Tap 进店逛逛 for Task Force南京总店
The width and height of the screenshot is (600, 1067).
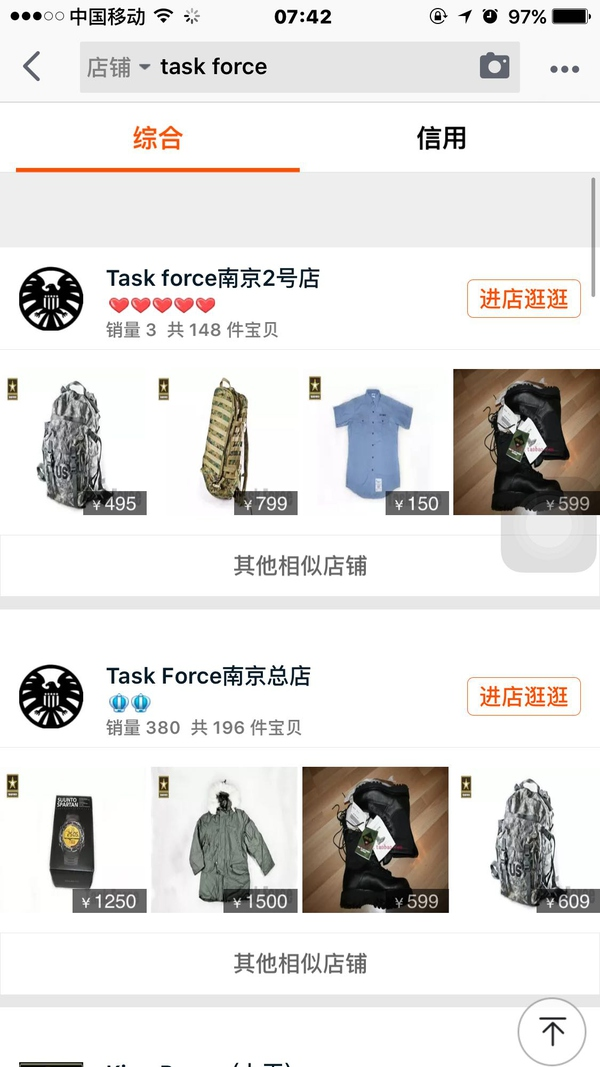(523, 696)
